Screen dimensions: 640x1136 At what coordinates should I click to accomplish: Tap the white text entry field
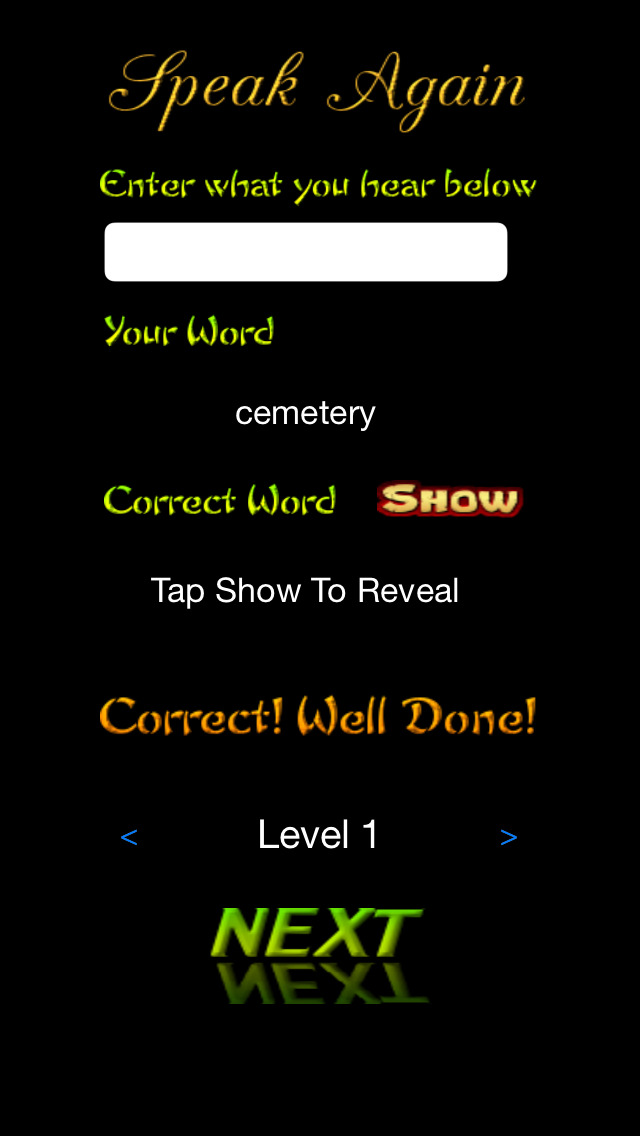[x=305, y=252]
